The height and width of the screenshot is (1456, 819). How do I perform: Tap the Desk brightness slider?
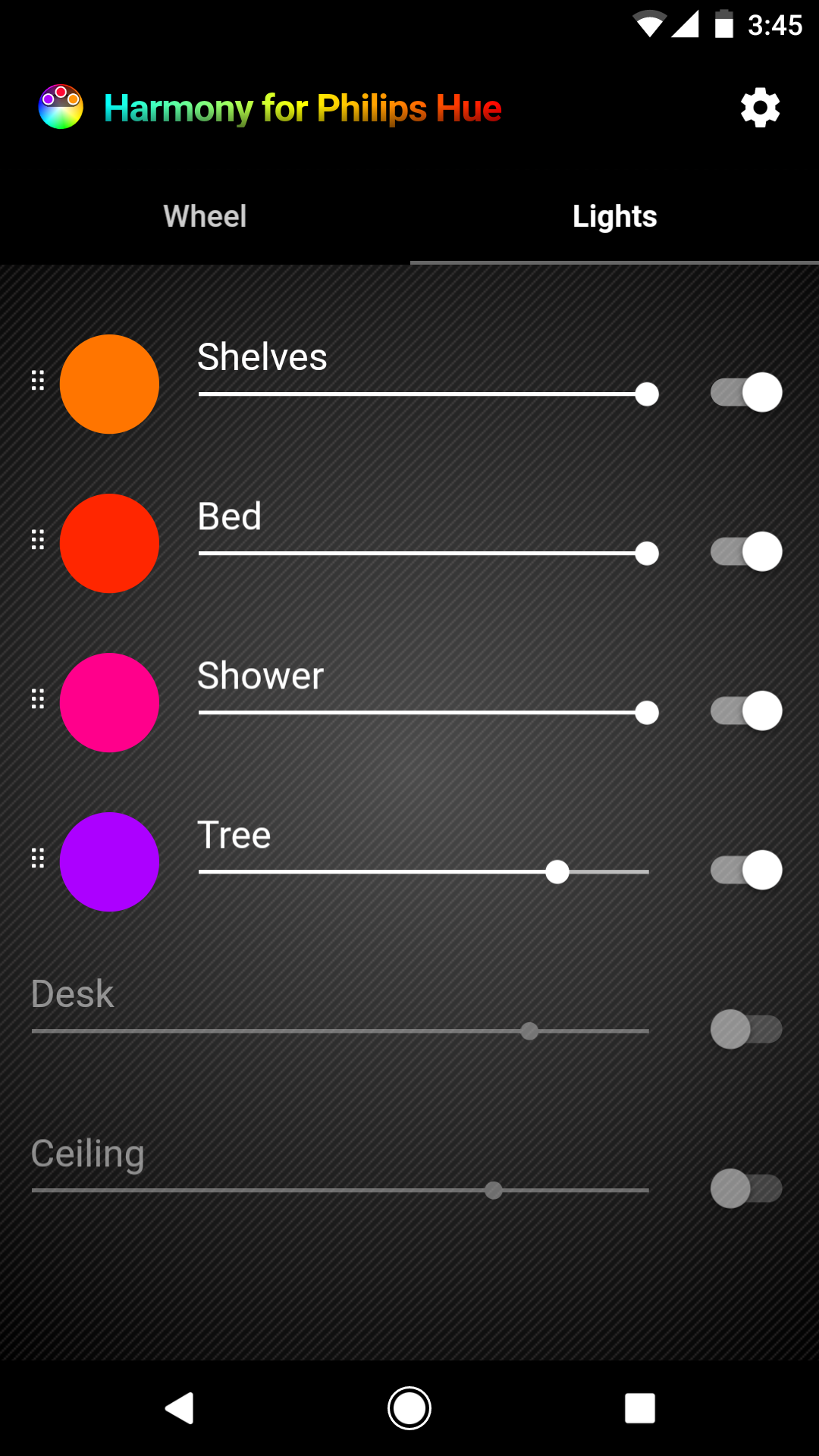click(341, 1031)
